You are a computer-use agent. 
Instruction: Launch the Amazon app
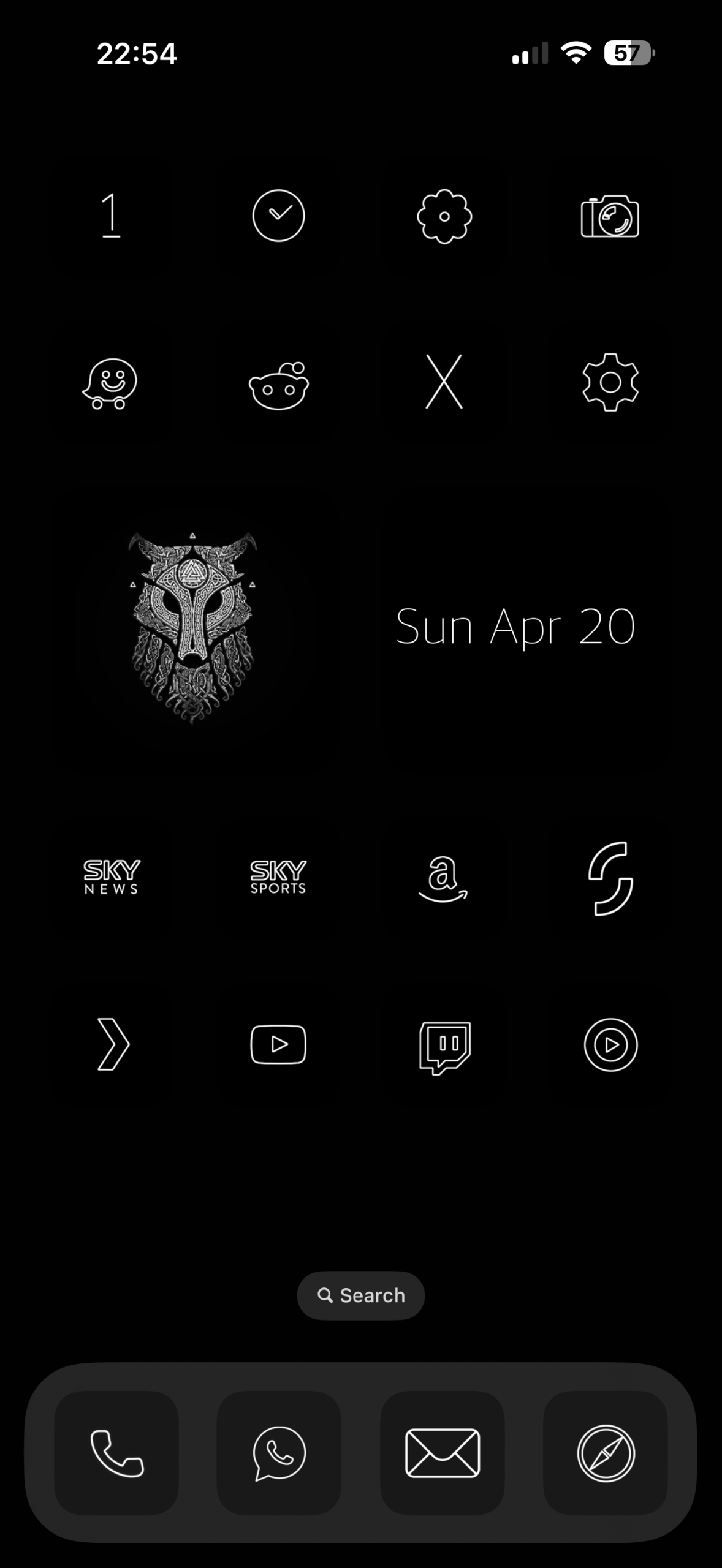443,878
